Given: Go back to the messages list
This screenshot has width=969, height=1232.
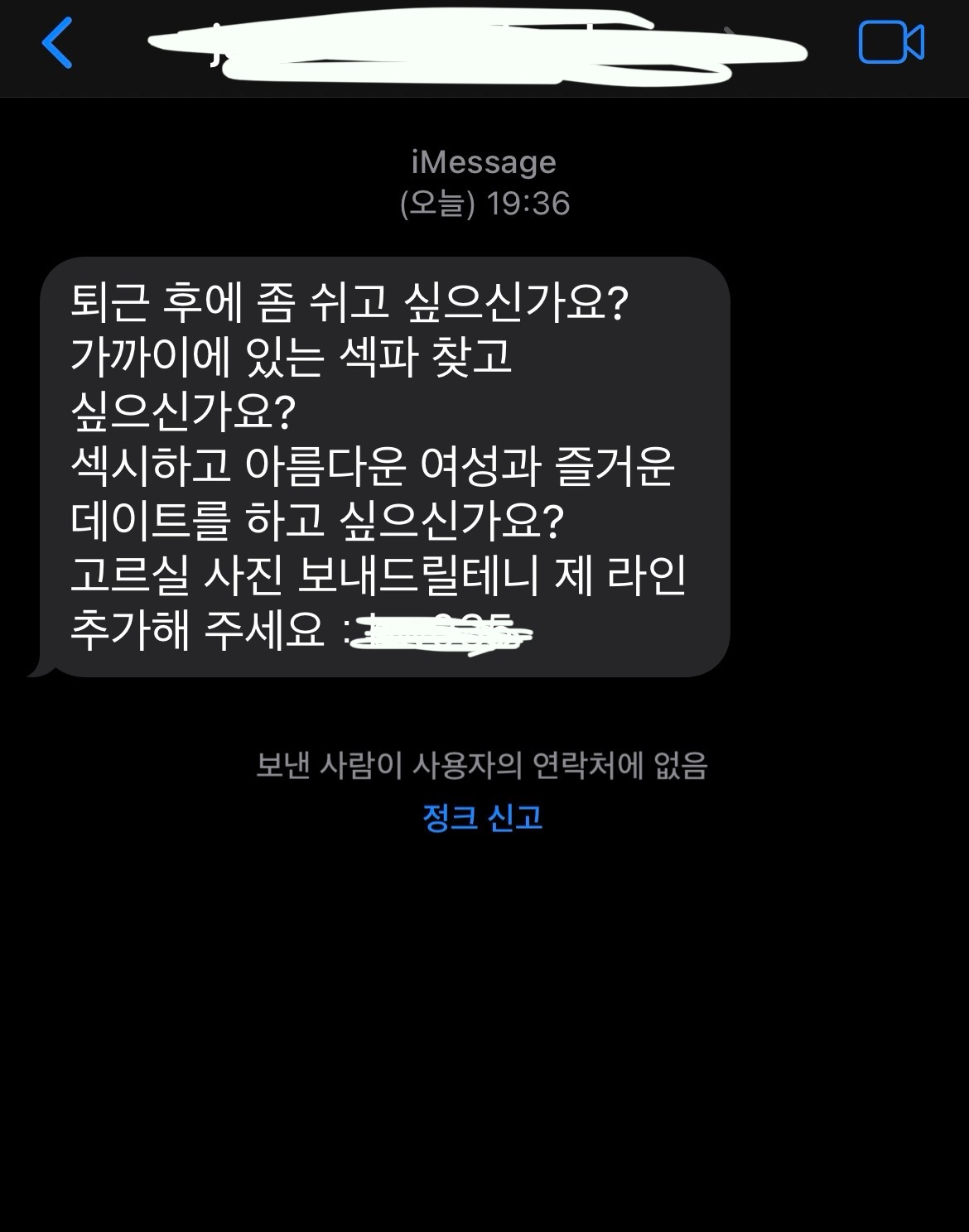Looking at the screenshot, I should coord(56,43).
